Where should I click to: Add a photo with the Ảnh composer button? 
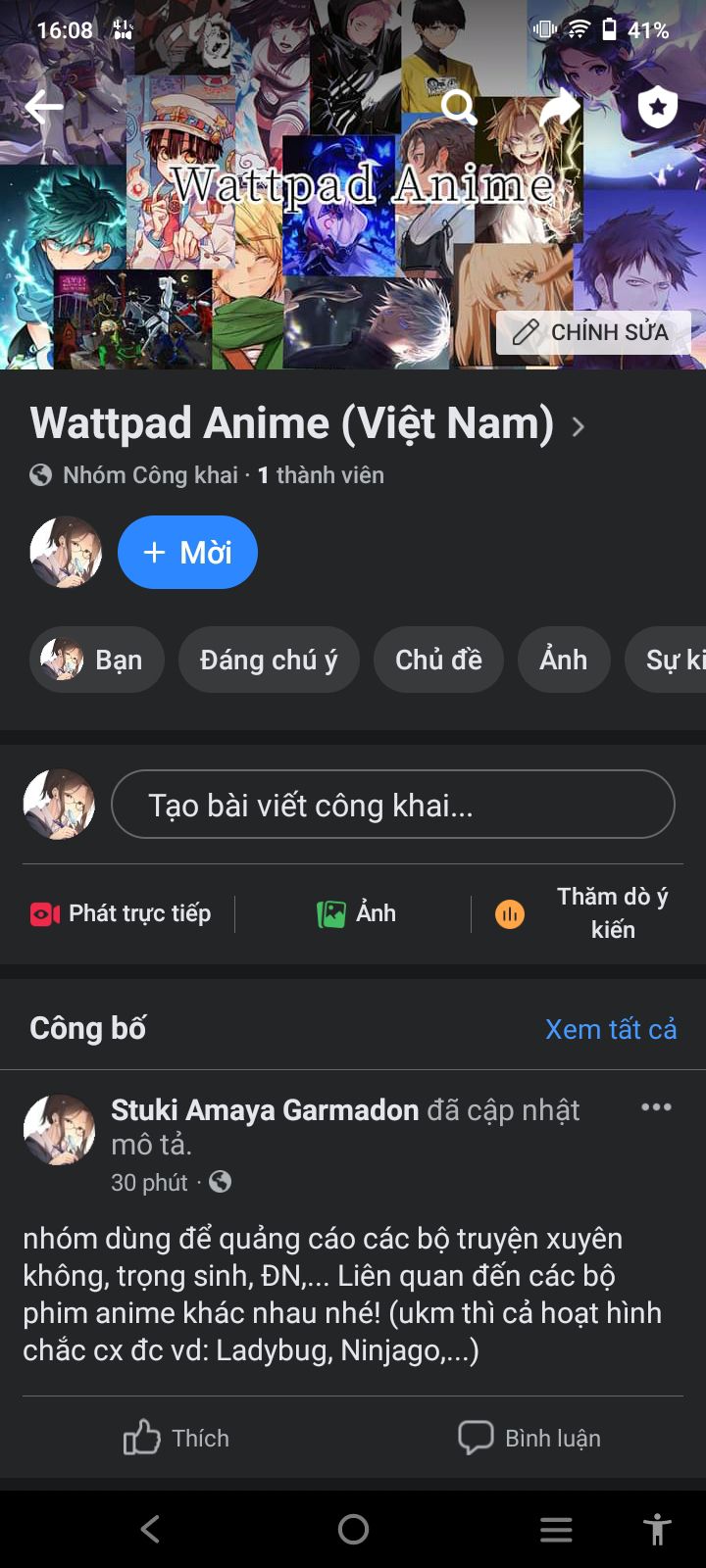pos(356,913)
